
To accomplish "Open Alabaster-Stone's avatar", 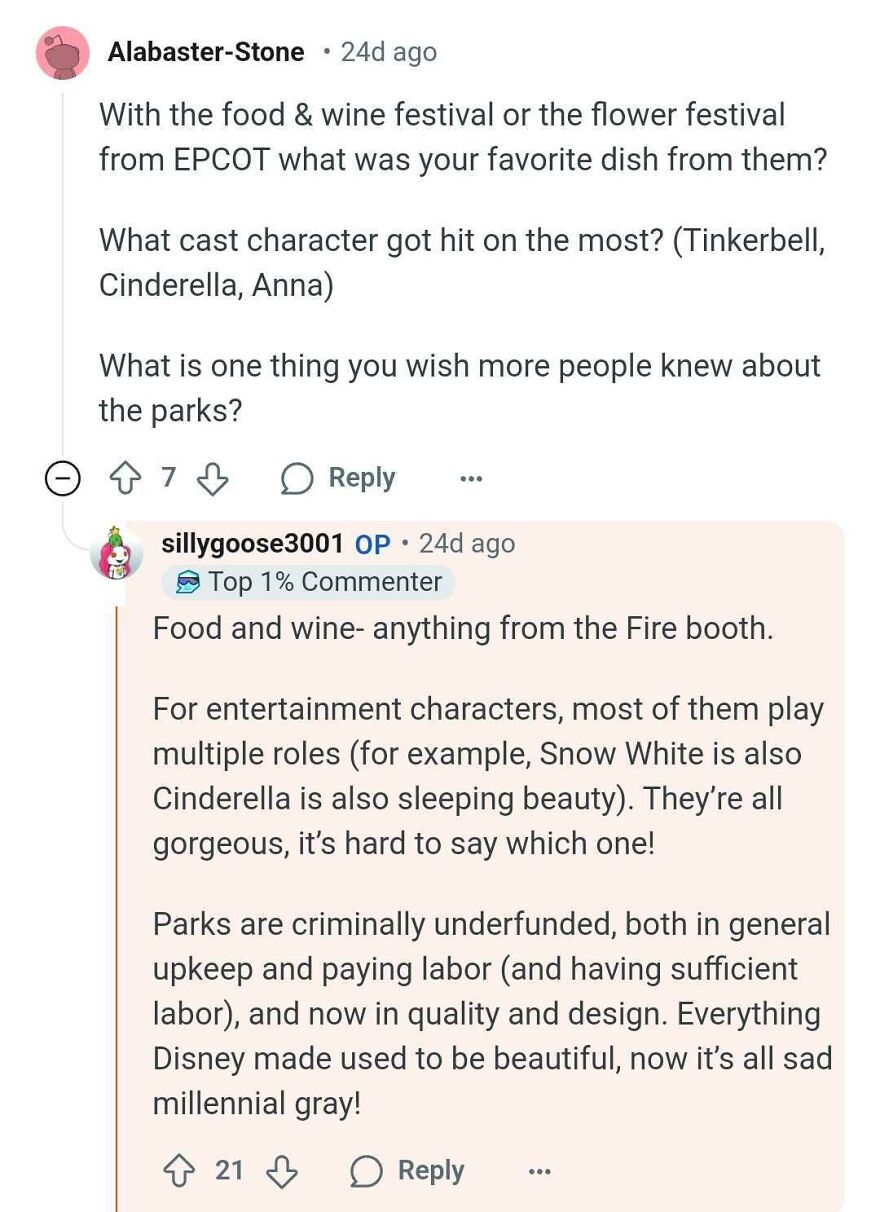I will [x=62, y=52].
